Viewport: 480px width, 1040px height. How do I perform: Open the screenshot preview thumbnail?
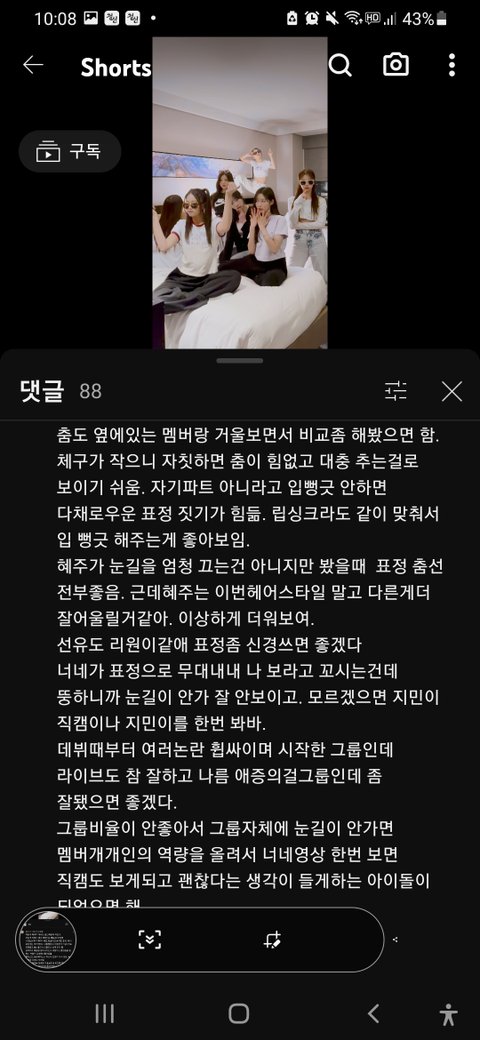click(x=46, y=940)
